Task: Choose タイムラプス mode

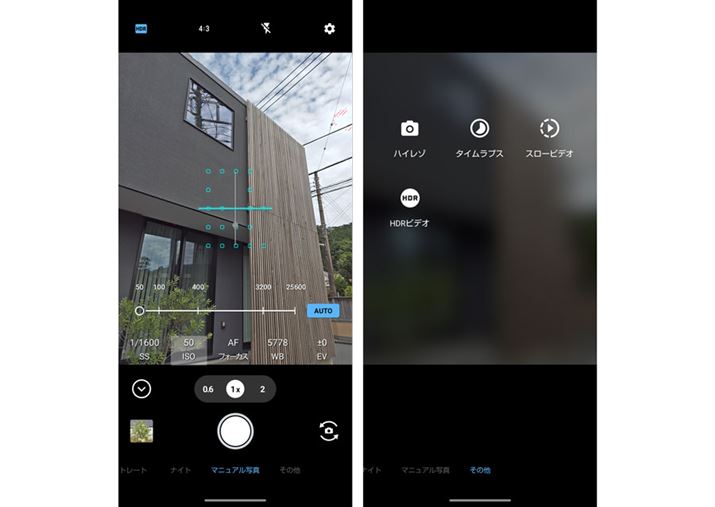Action: 479,137
